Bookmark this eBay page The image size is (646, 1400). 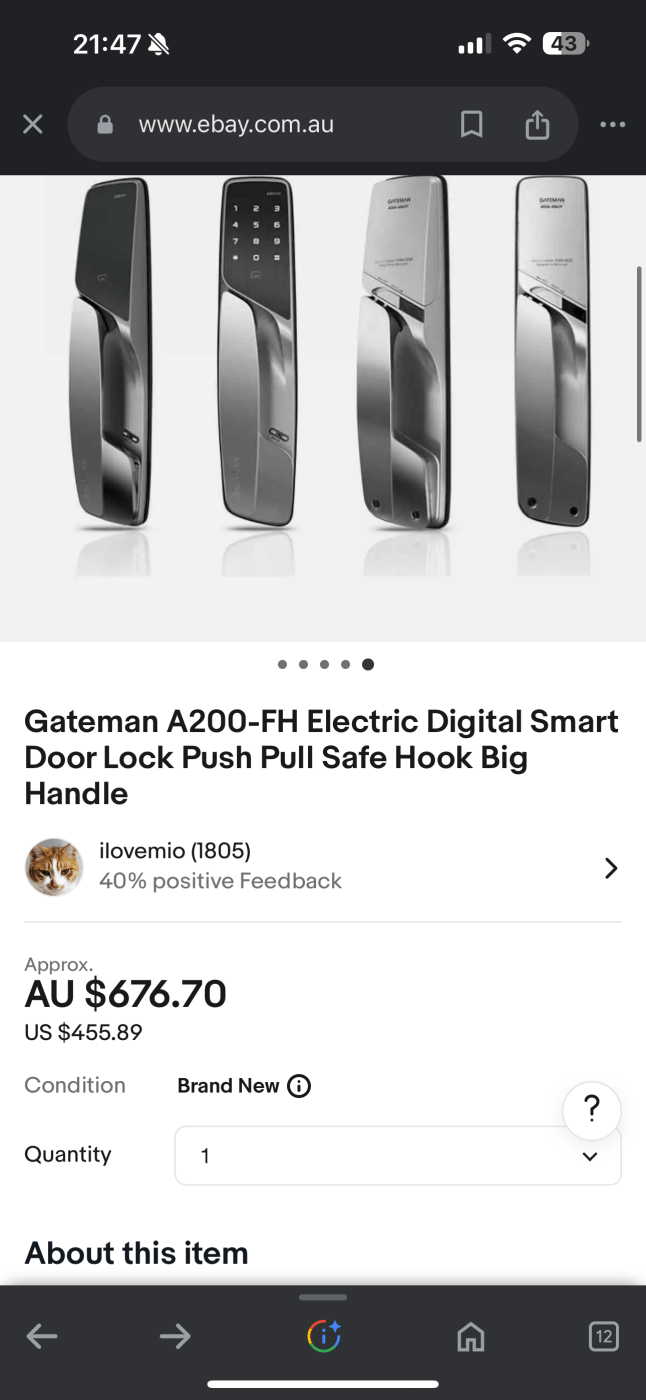471,124
